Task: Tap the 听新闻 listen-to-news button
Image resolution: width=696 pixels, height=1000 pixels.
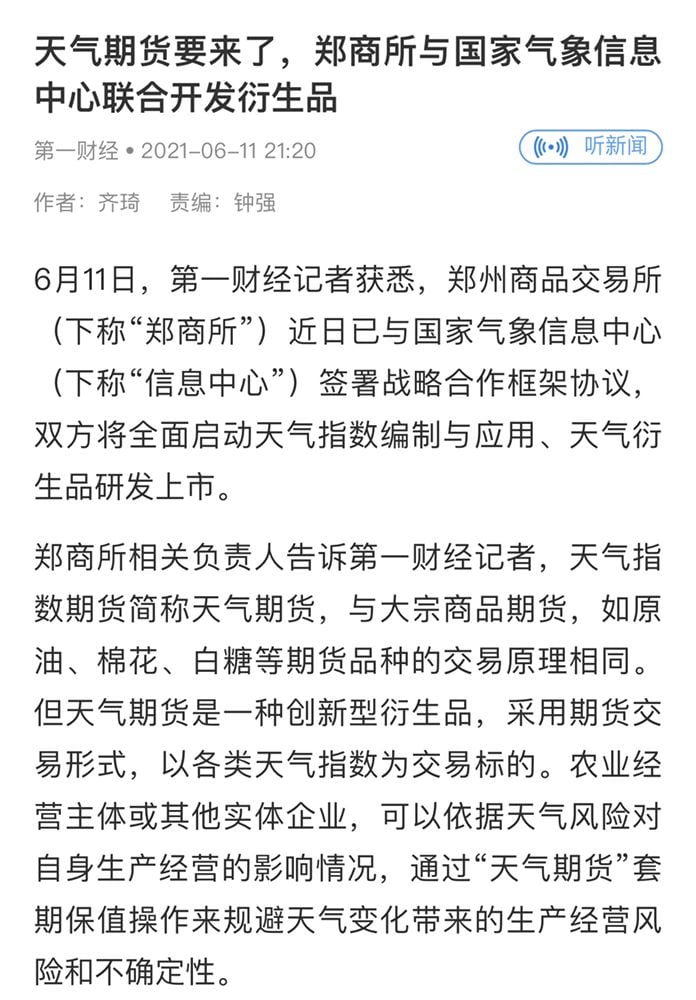Action: (x=590, y=147)
